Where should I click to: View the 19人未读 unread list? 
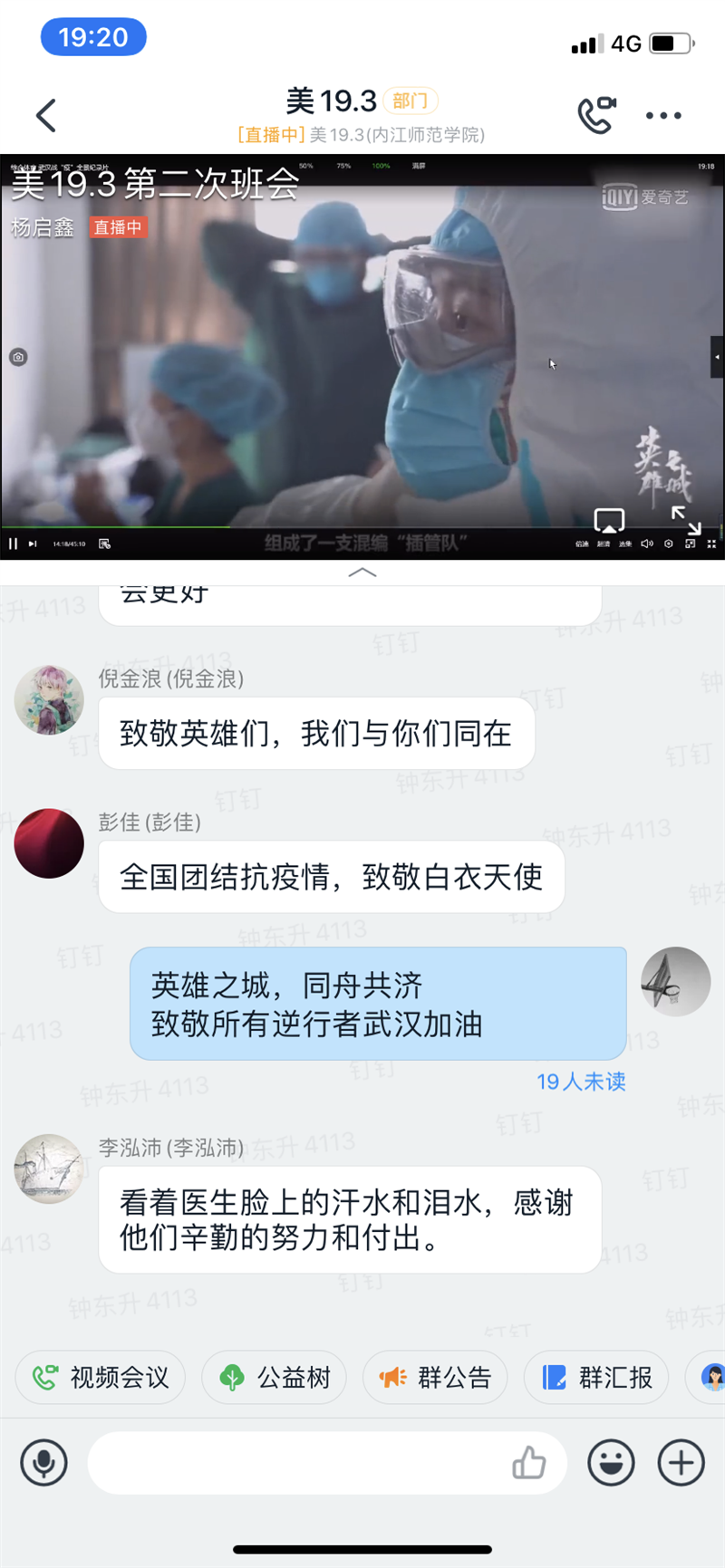[581, 1082]
